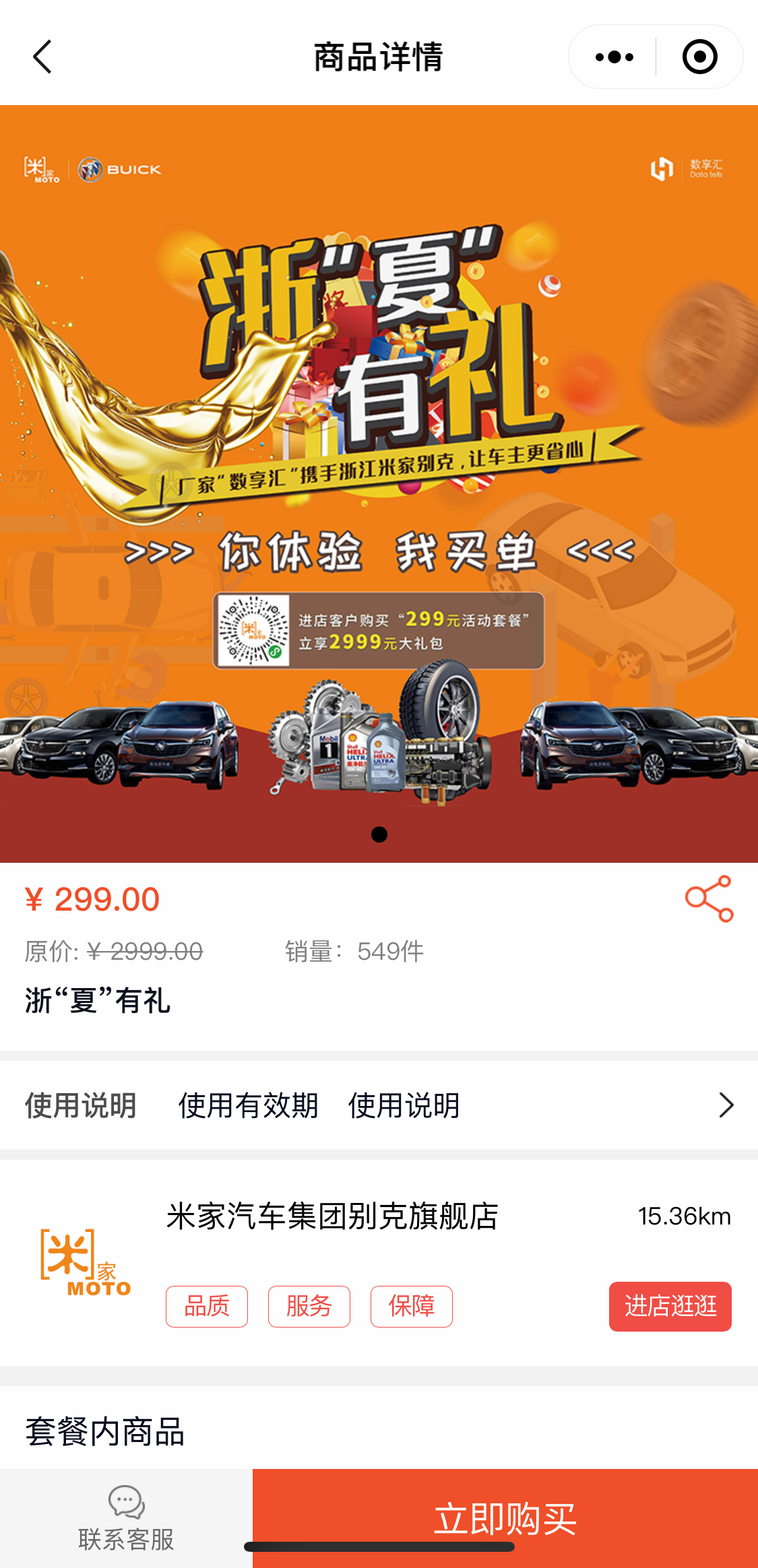Open 米家汽车集团别克旗舰店 store card
The height and width of the screenshot is (1568, 758).
coord(332,1216)
